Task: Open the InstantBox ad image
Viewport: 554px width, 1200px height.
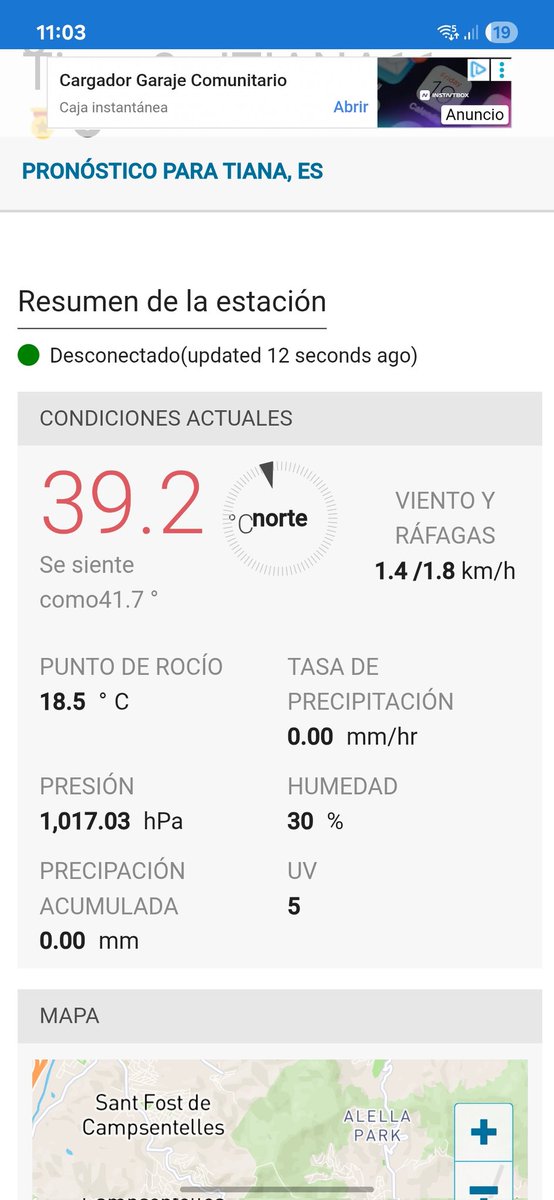Action: [444, 92]
